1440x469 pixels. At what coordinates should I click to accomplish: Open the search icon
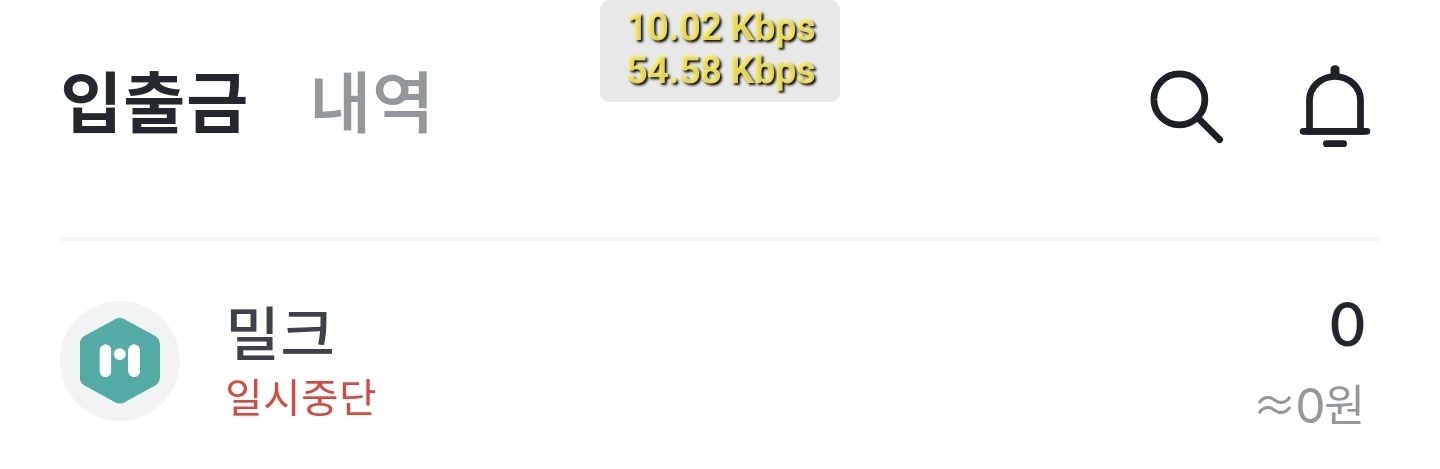1186,107
